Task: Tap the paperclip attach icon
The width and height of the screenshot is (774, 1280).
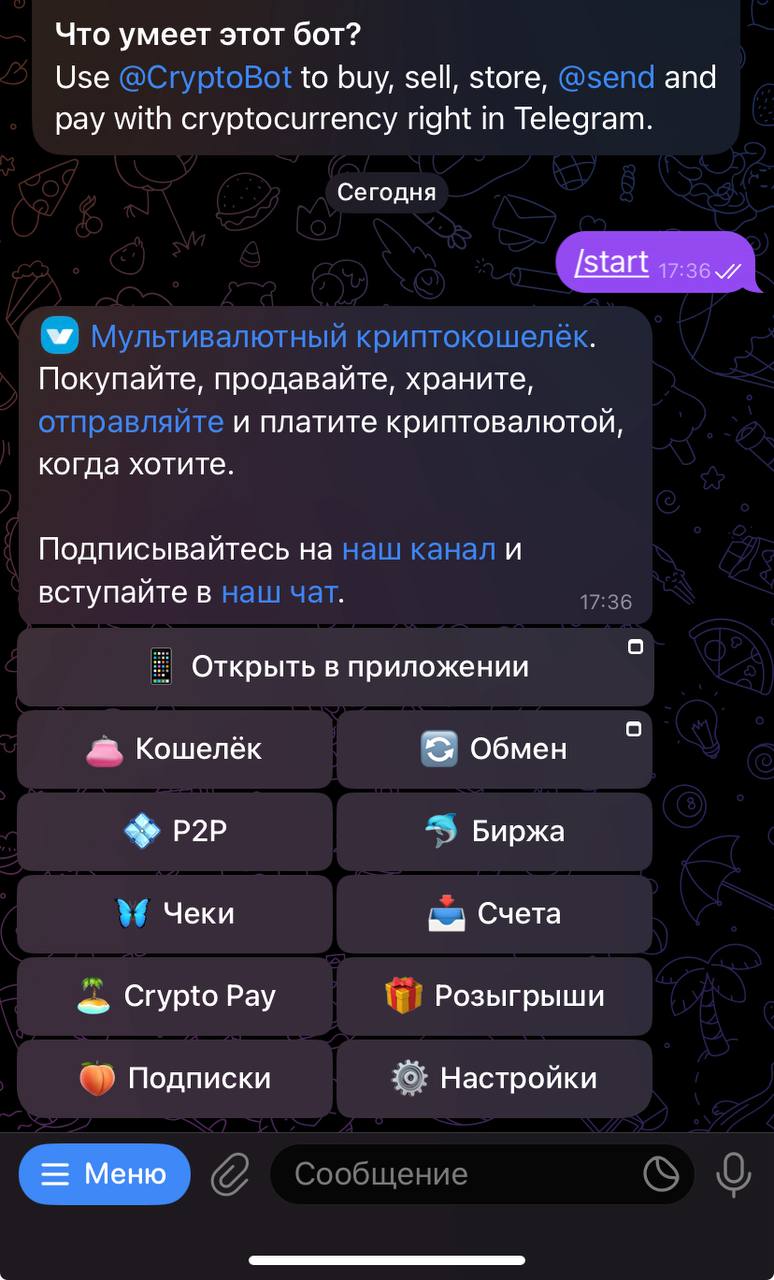Action: [230, 1175]
